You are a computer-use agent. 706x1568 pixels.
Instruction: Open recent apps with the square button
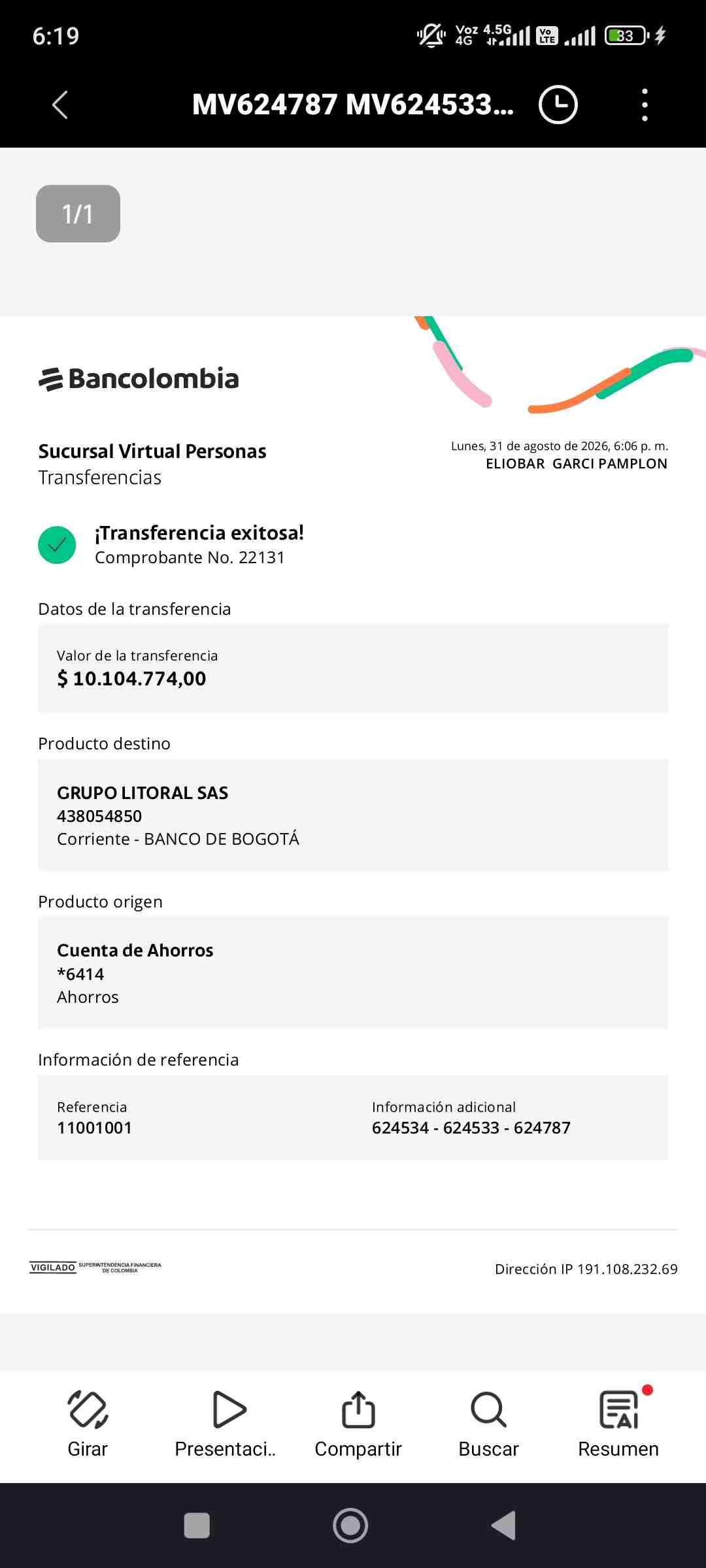pyautogui.click(x=197, y=1526)
